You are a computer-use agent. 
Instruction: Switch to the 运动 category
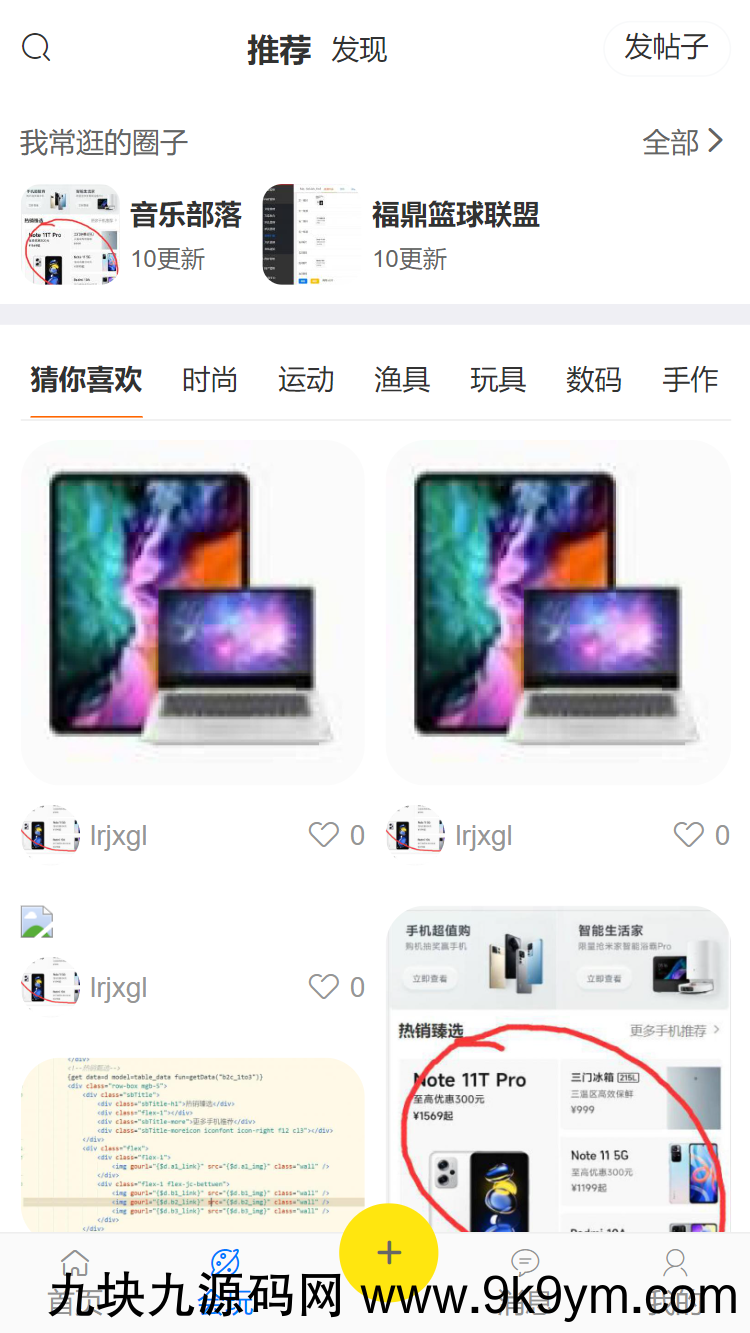(x=306, y=380)
